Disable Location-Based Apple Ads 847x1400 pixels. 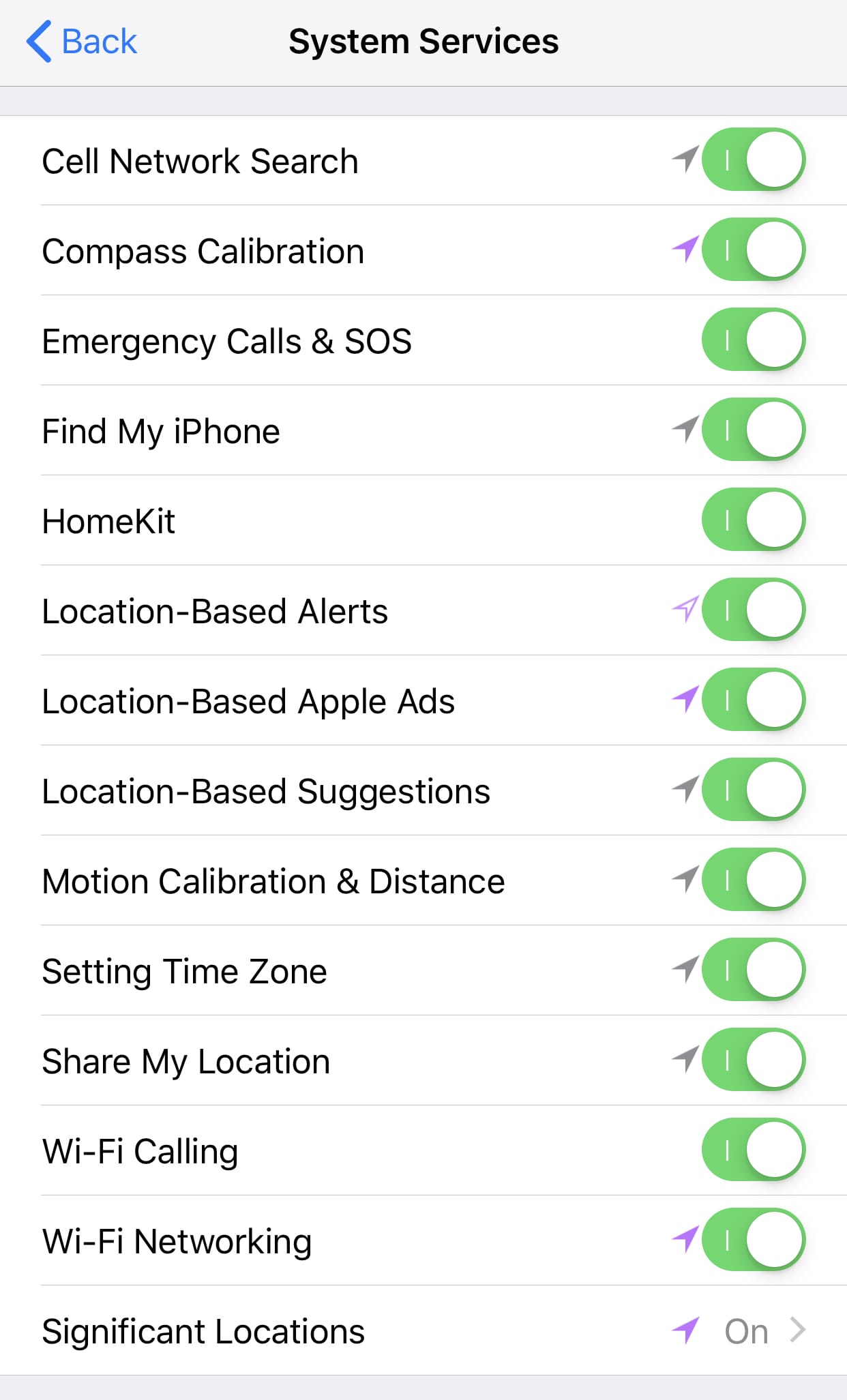click(754, 700)
